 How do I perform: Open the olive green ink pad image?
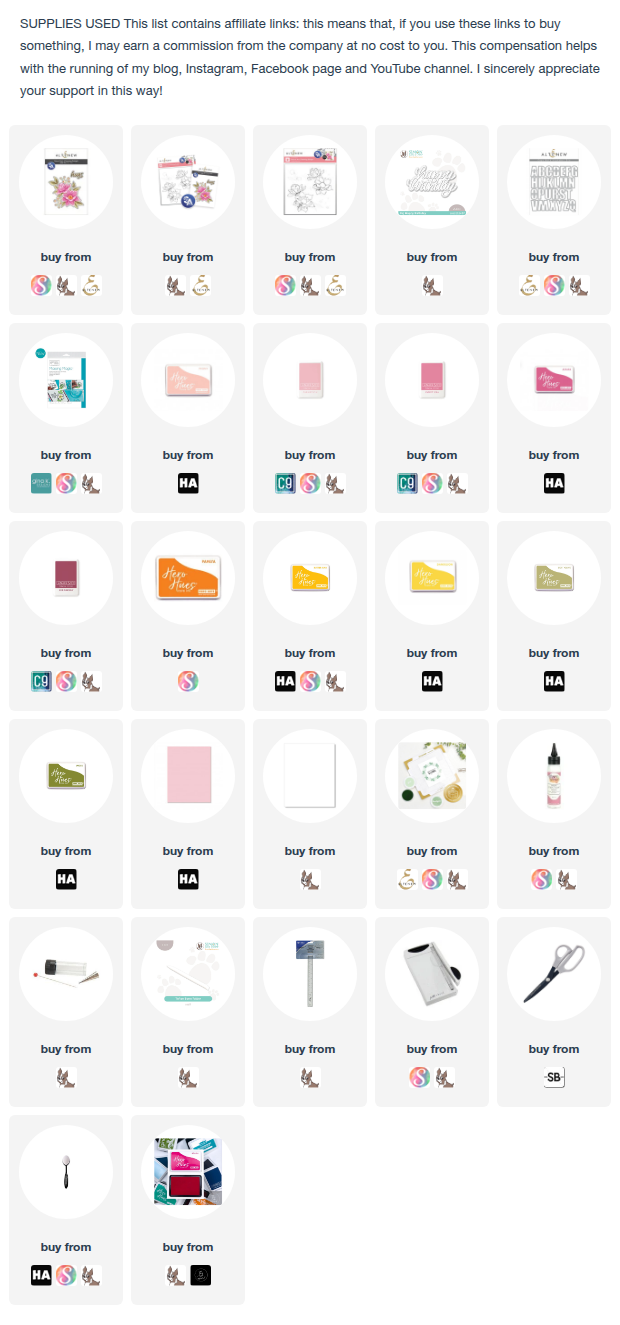click(x=65, y=775)
